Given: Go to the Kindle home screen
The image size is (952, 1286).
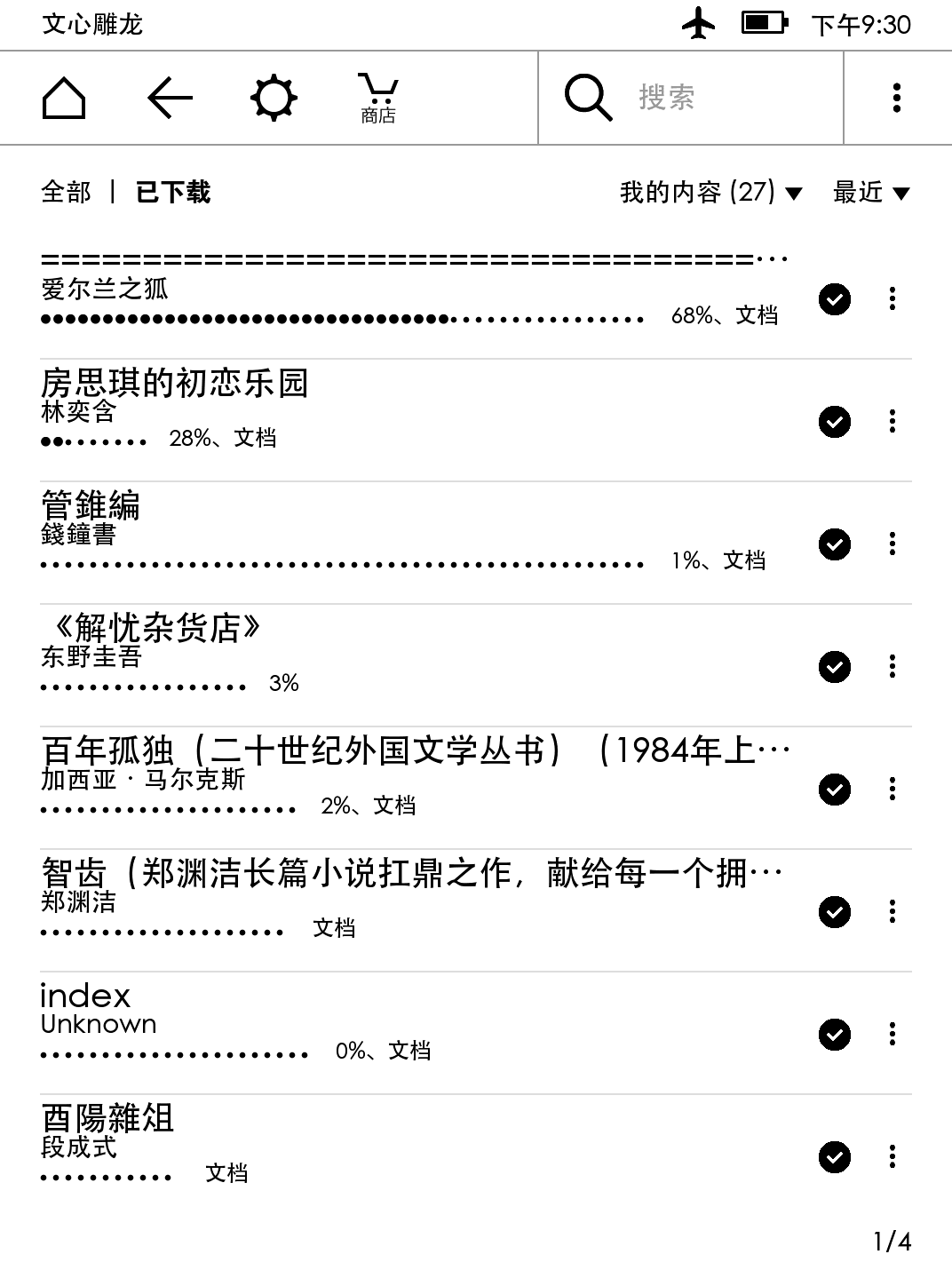Looking at the screenshot, I should (64, 98).
